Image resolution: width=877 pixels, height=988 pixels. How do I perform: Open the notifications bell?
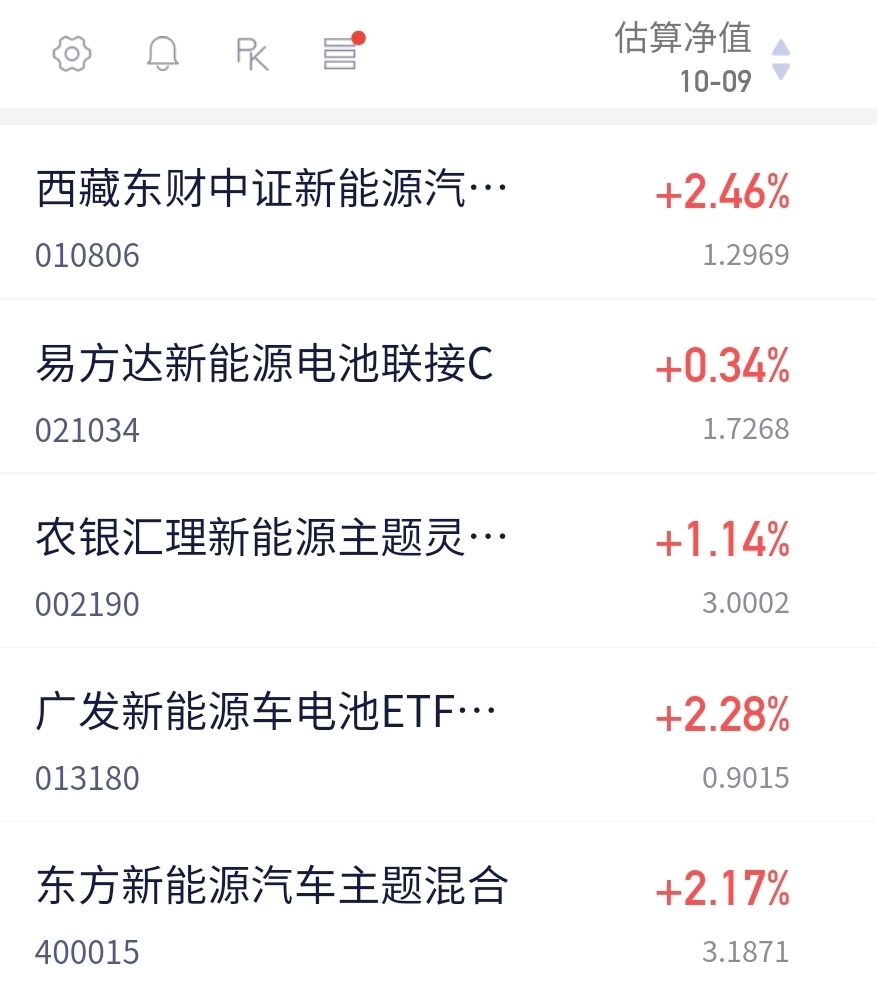click(x=163, y=54)
